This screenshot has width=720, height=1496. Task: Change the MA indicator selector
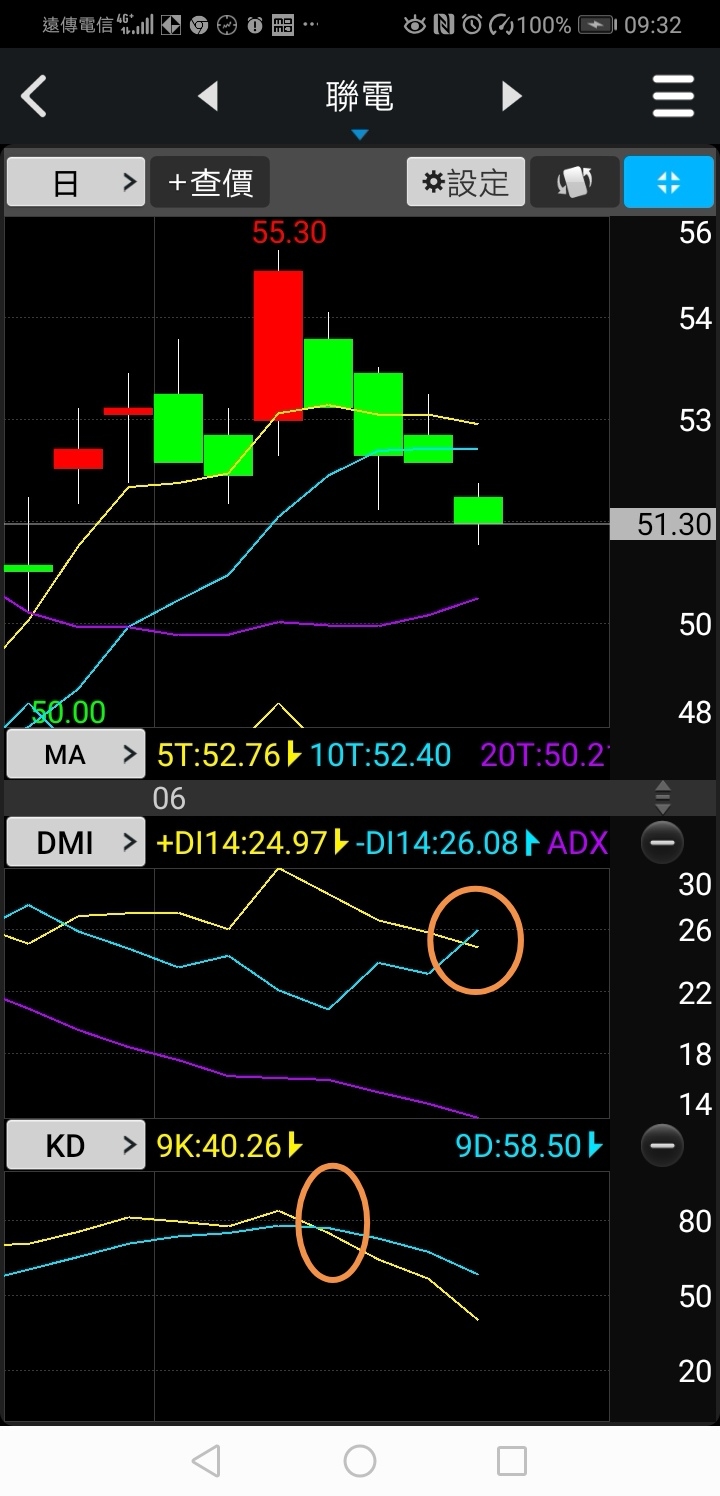pos(76,754)
